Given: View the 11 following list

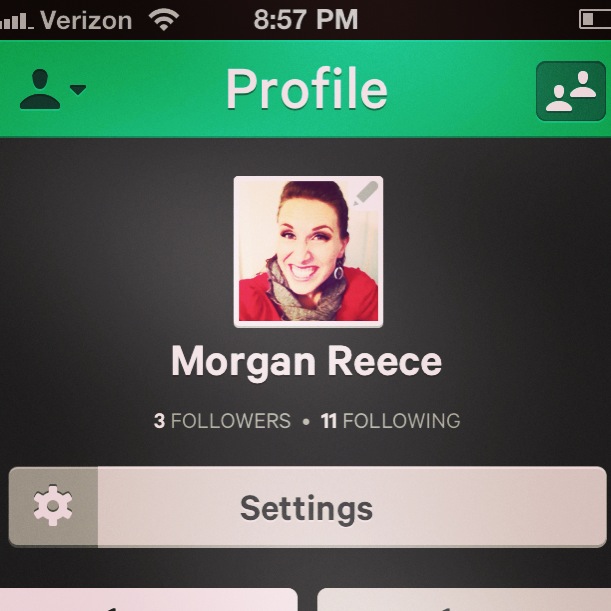Looking at the screenshot, I should (x=390, y=421).
